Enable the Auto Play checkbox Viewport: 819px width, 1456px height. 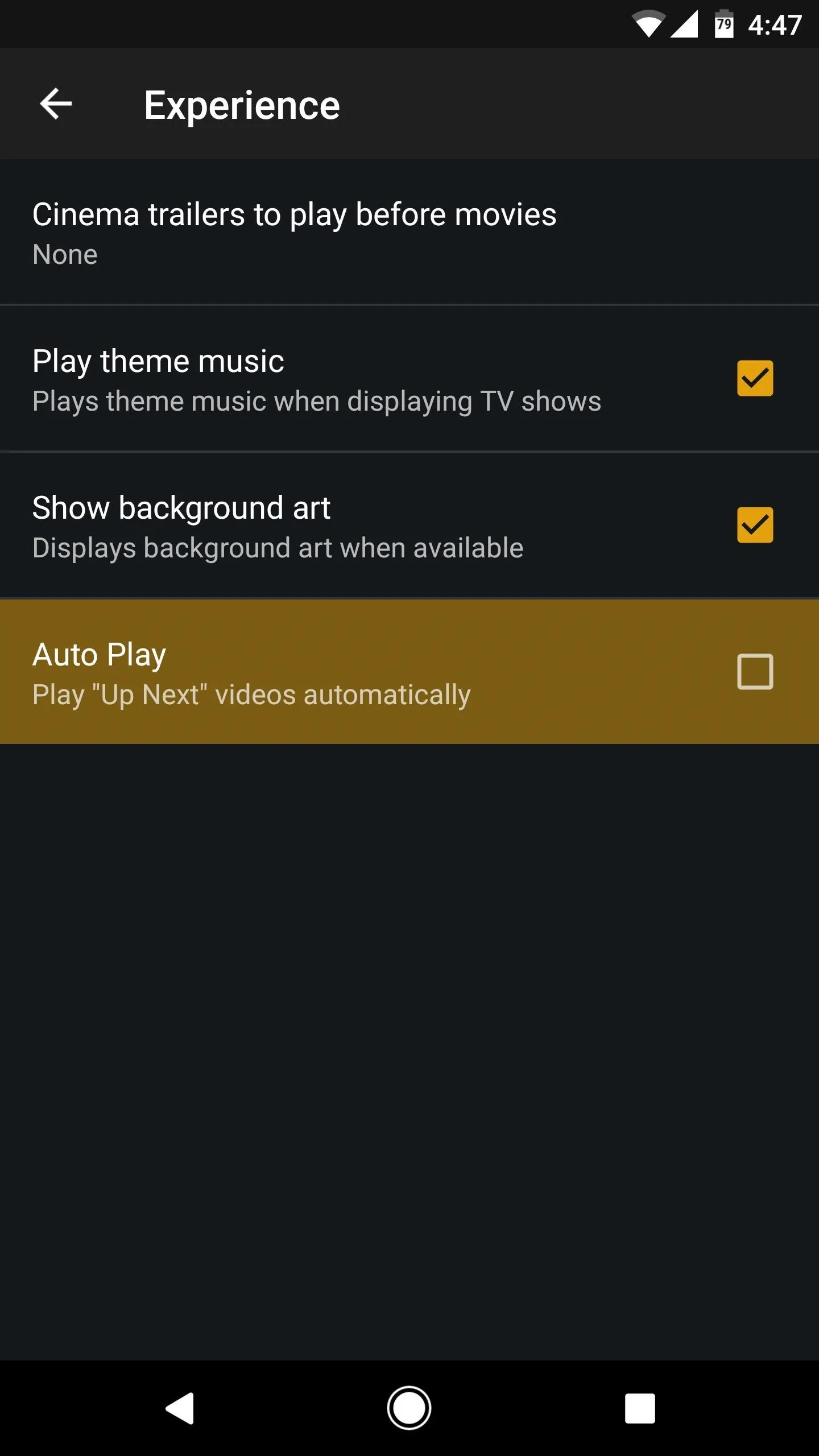[755, 672]
